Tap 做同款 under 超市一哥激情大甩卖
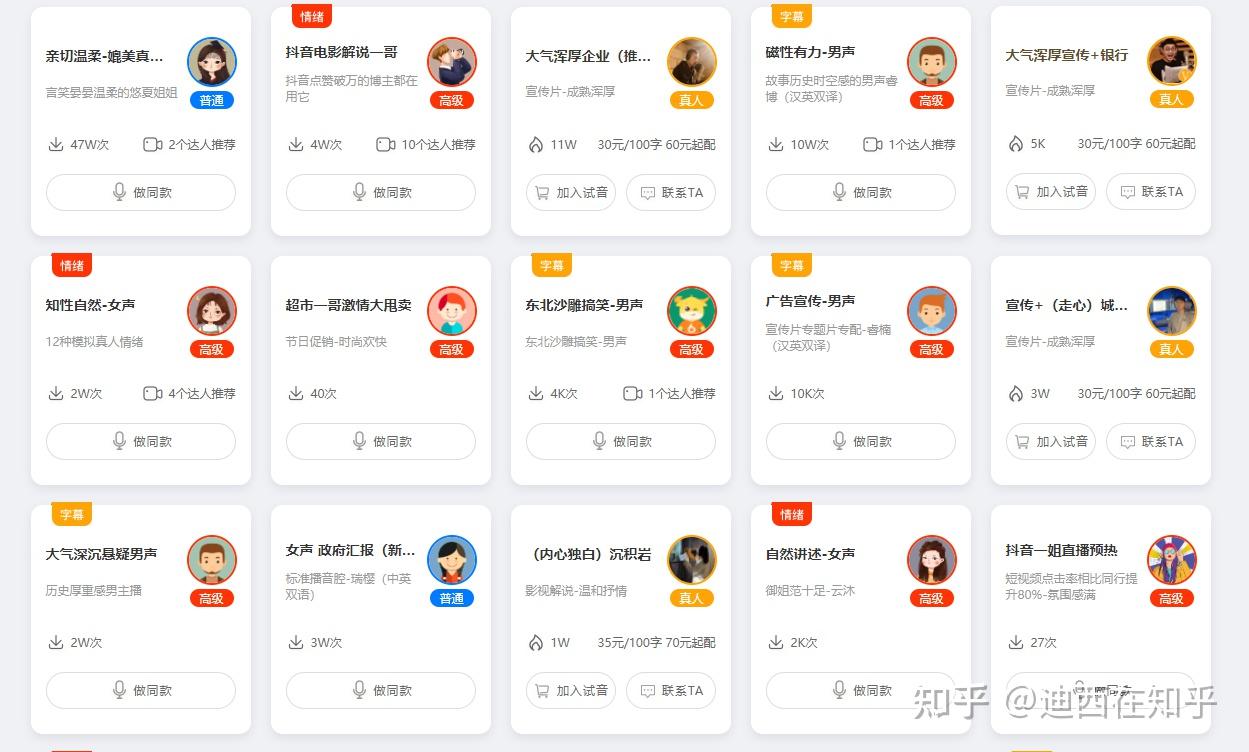 tap(381, 441)
